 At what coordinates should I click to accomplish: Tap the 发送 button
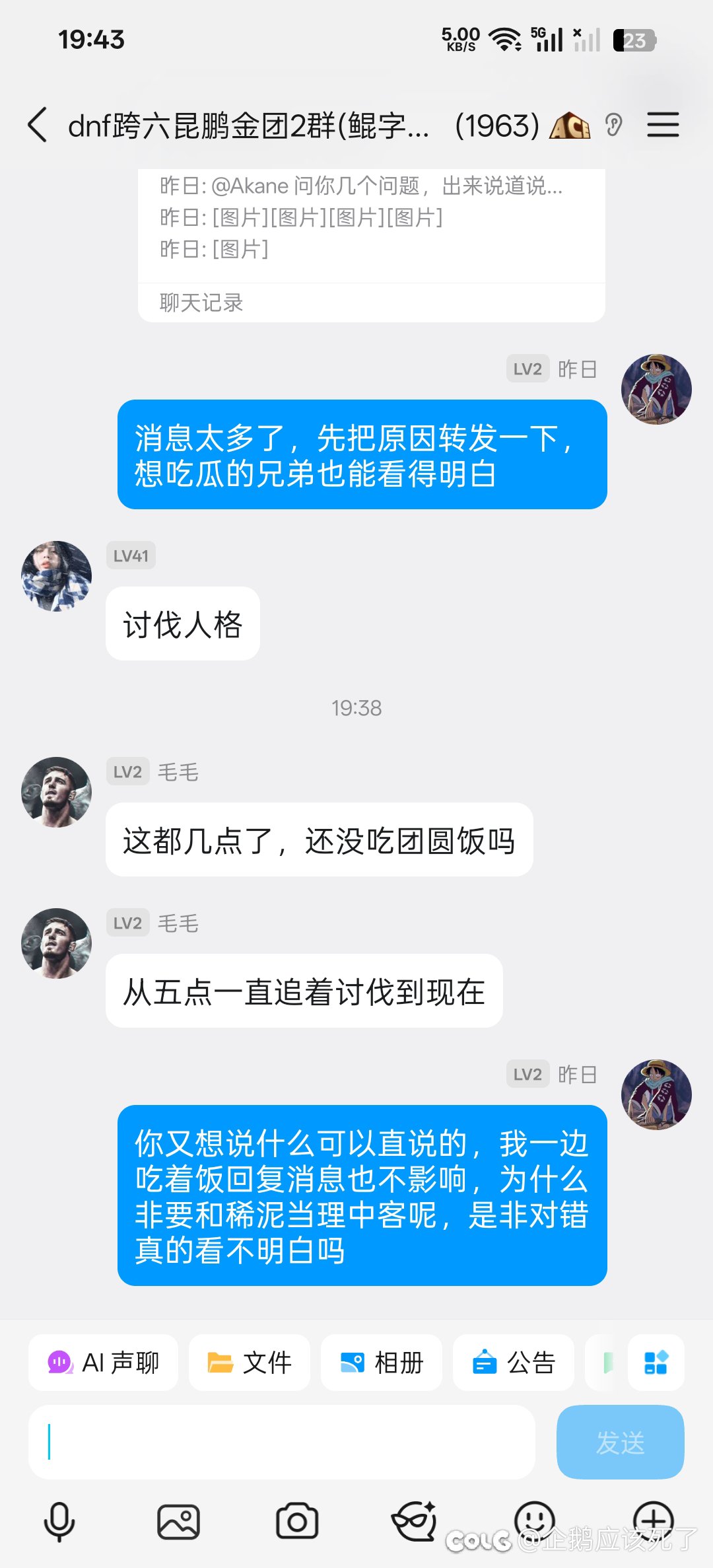pyautogui.click(x=620, y=1442)
